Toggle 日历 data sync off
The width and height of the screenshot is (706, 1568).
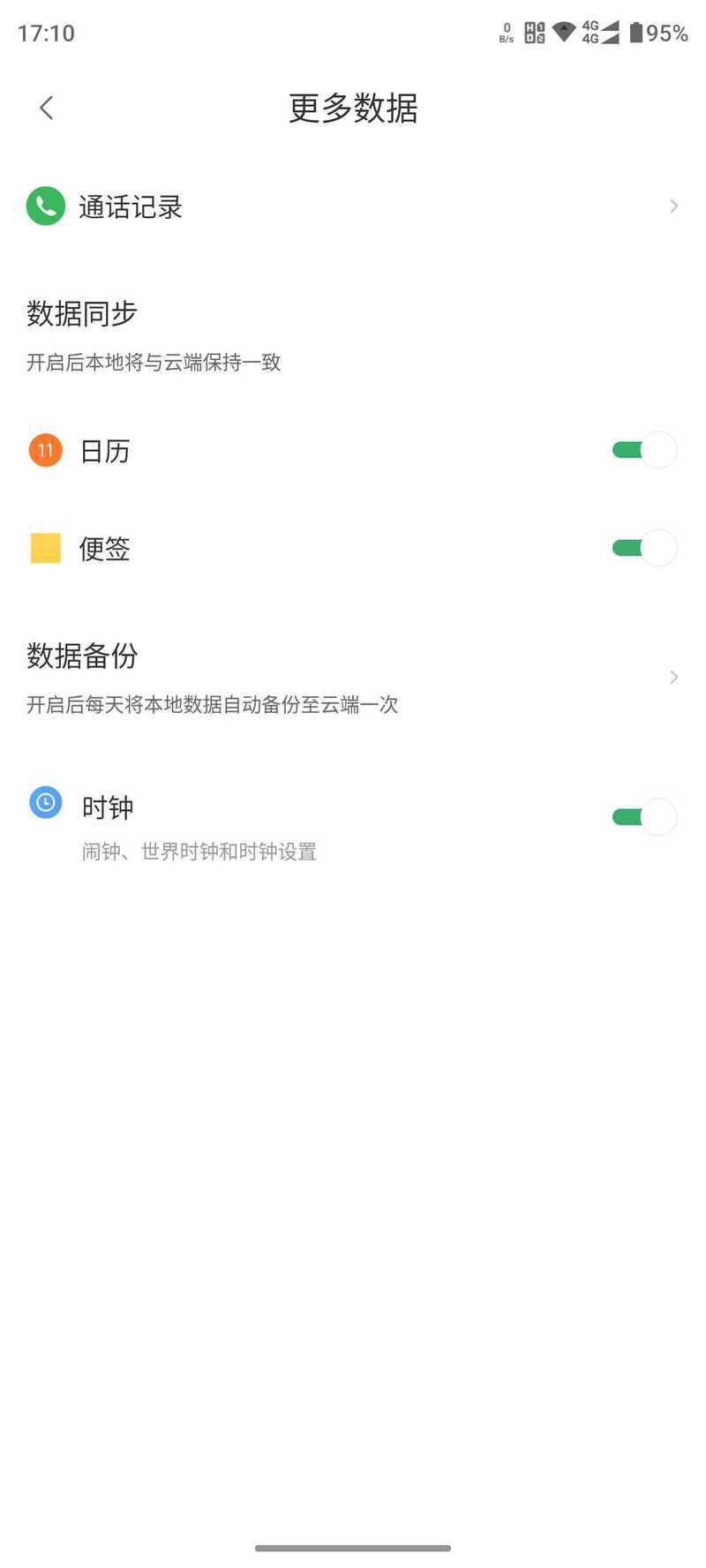click(x=644, y=450)
